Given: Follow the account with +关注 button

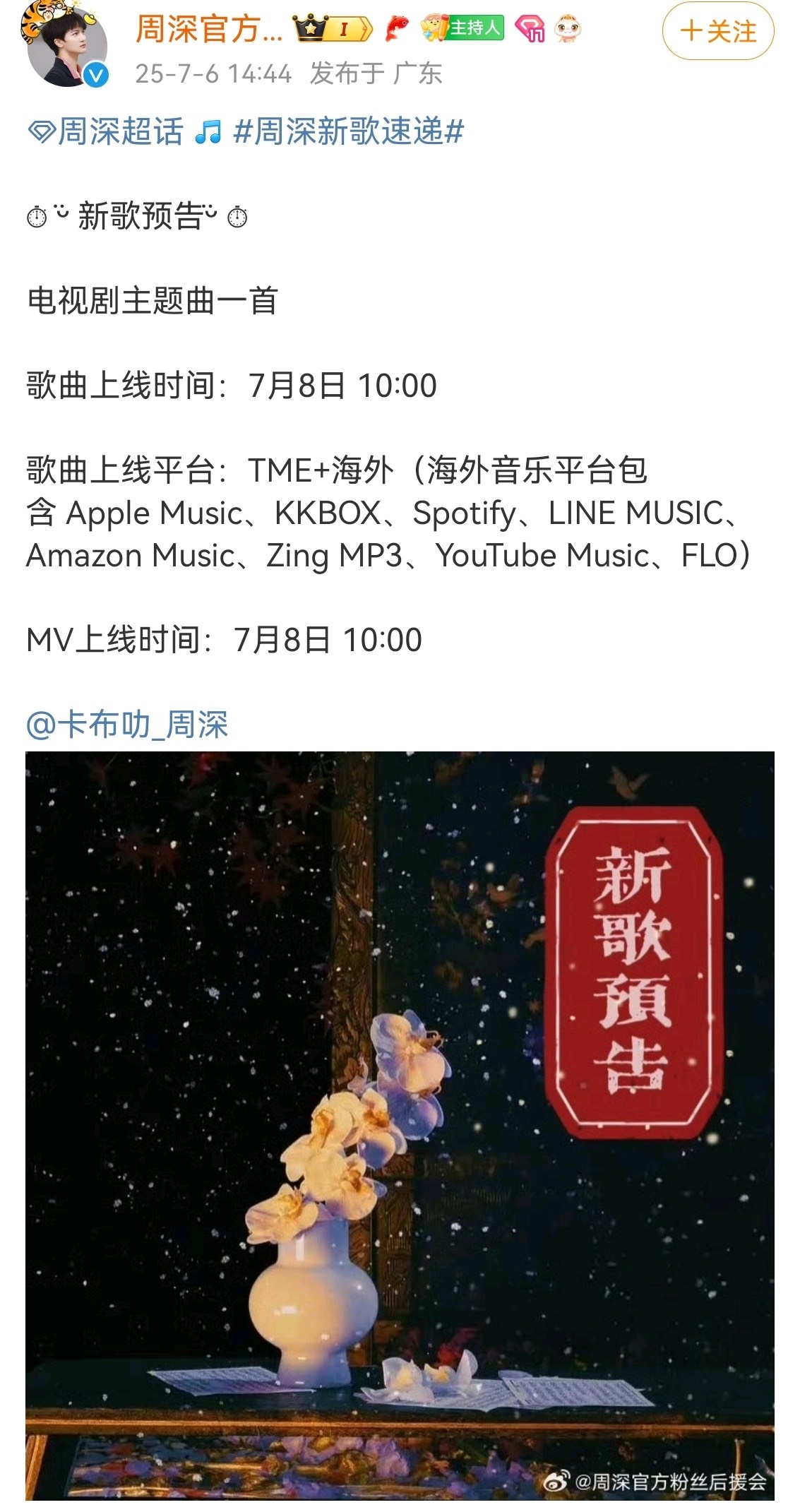Looking at the screenshot, I should coord(717,31).
